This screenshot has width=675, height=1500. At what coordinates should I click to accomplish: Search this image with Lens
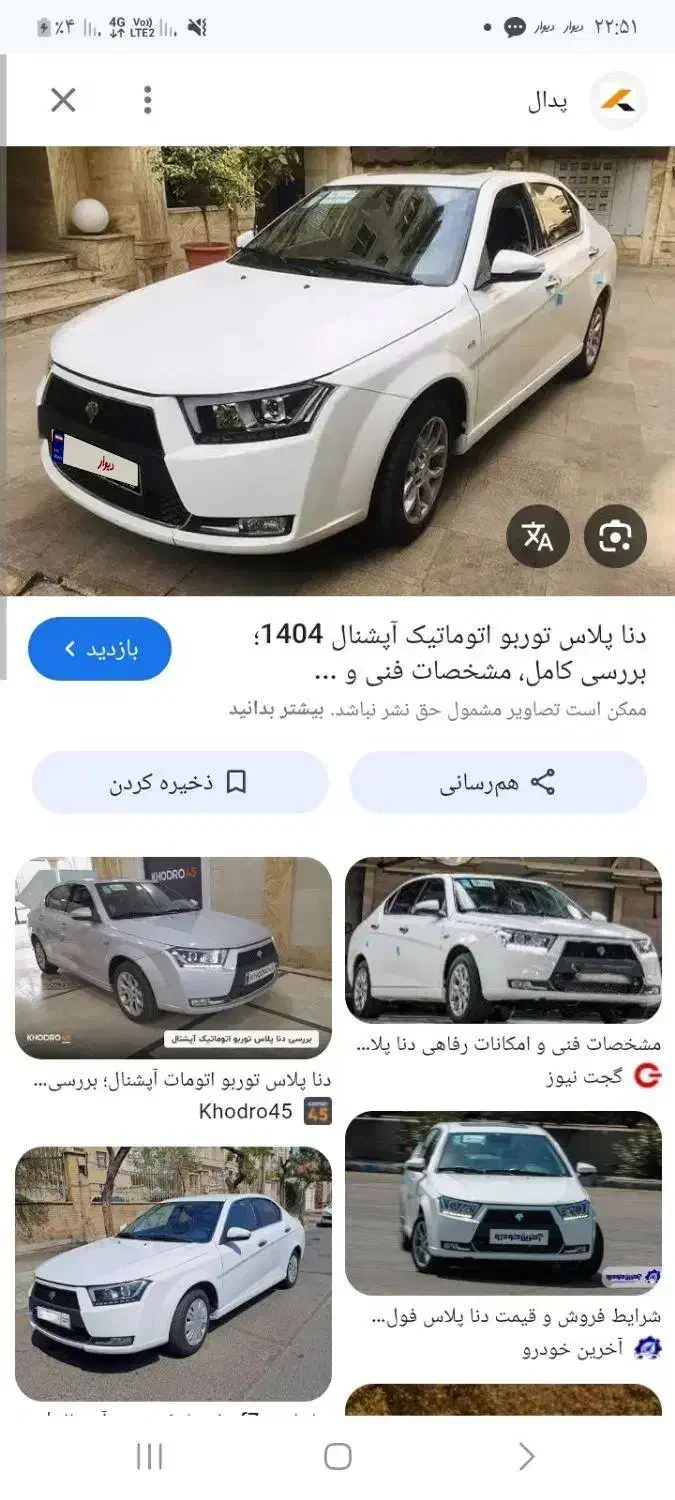[x=614, y=537]
